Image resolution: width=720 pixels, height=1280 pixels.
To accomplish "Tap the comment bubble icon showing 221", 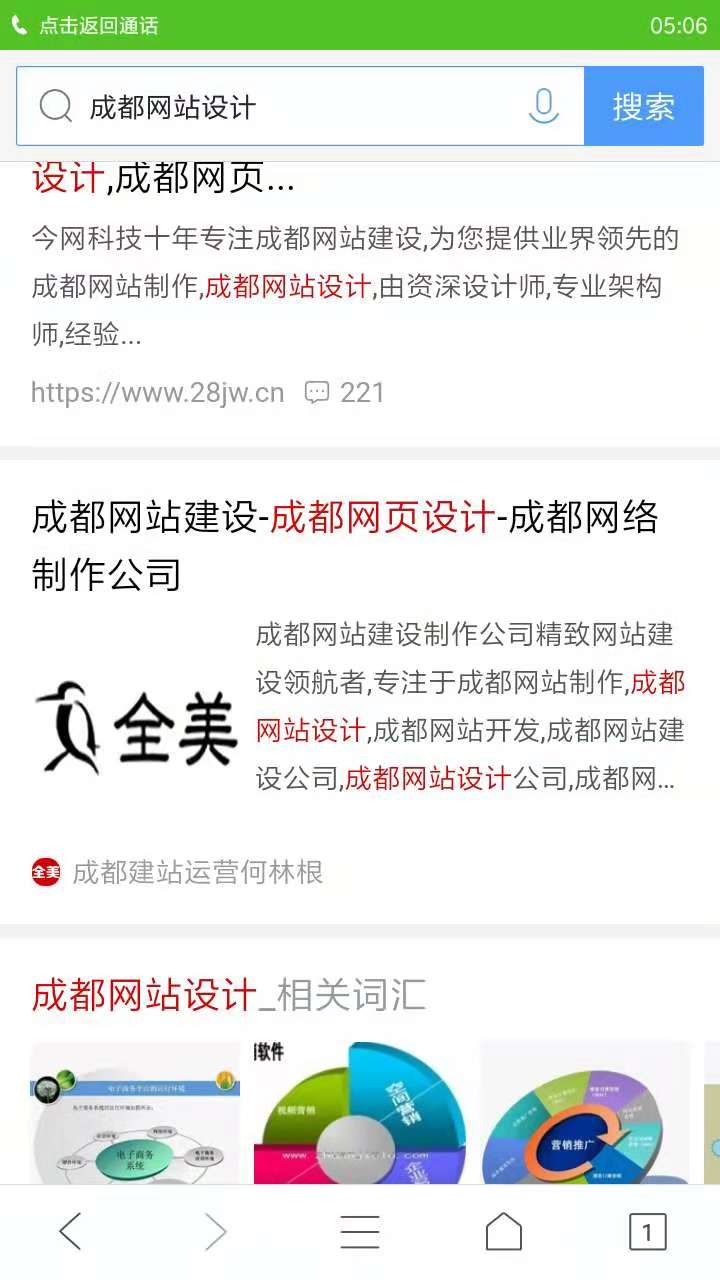I will click(316, 392).
